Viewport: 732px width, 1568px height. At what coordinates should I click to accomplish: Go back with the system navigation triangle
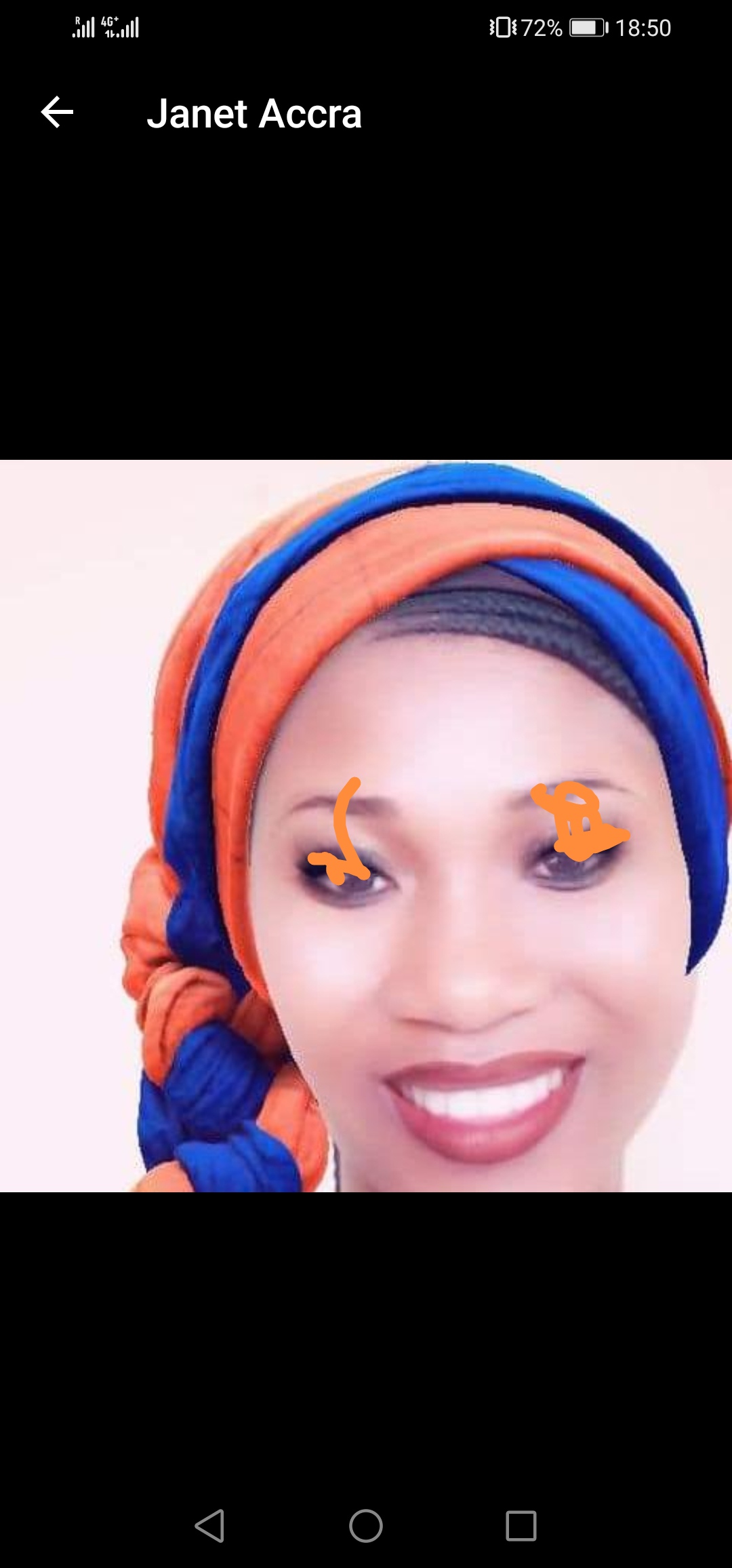click(x=209, y=1526)
